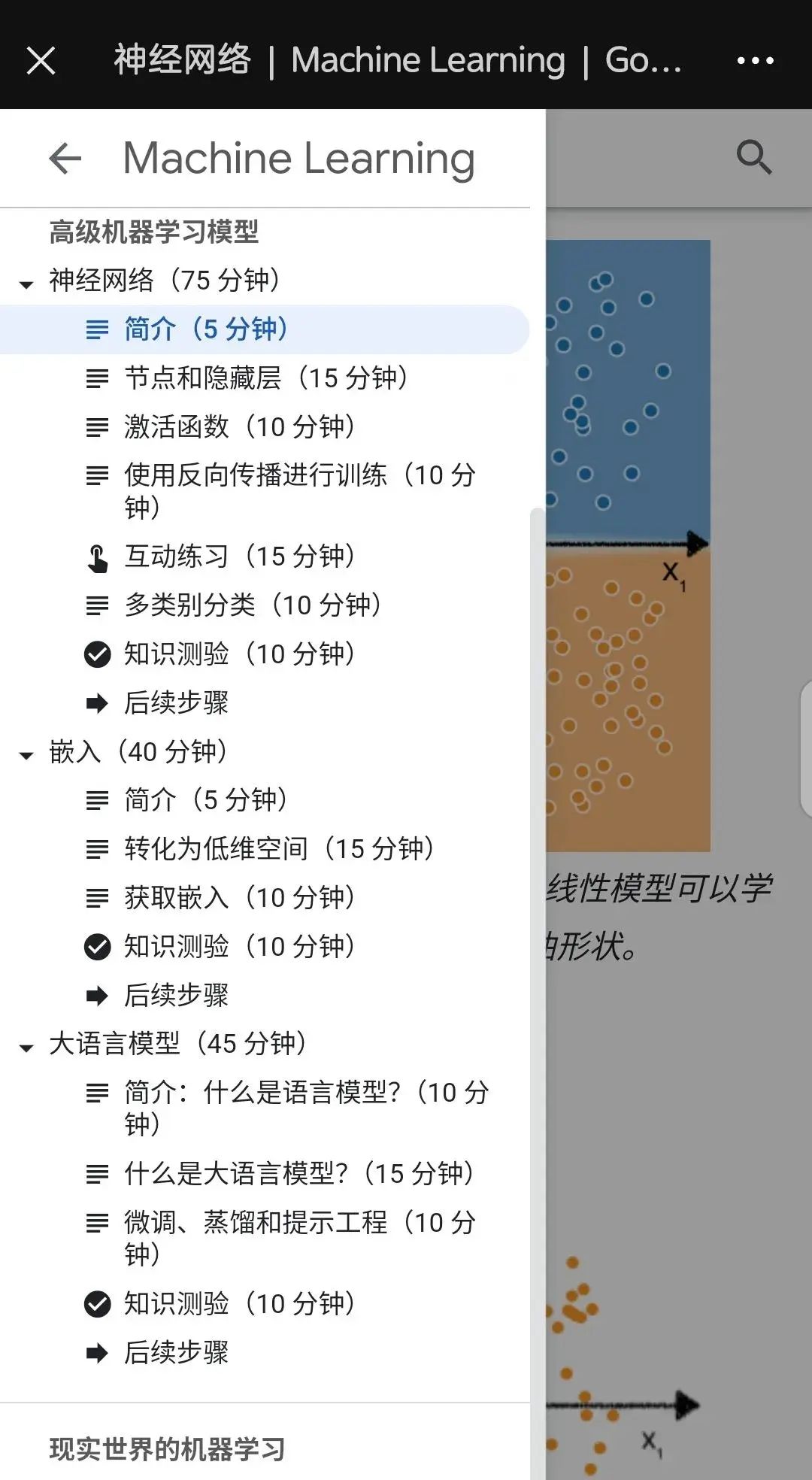Open 现实世界的机器学习 section

(x=167, y=1448)
